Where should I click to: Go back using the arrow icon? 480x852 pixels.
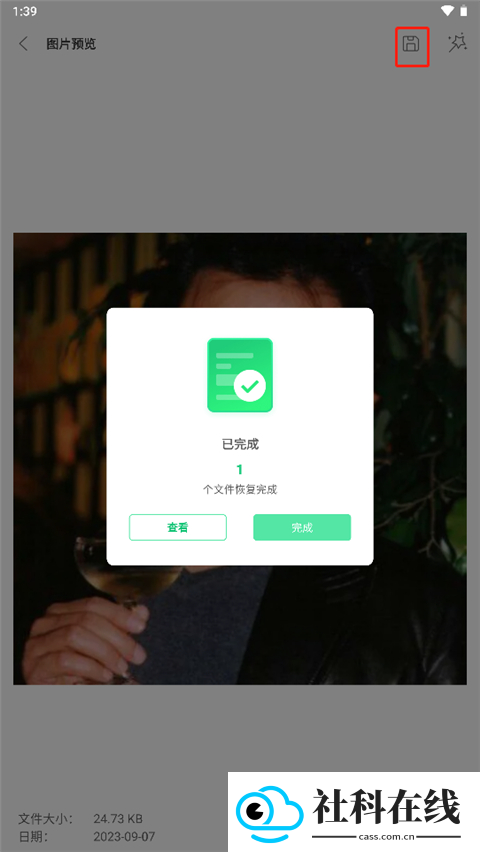coord(23,44)
